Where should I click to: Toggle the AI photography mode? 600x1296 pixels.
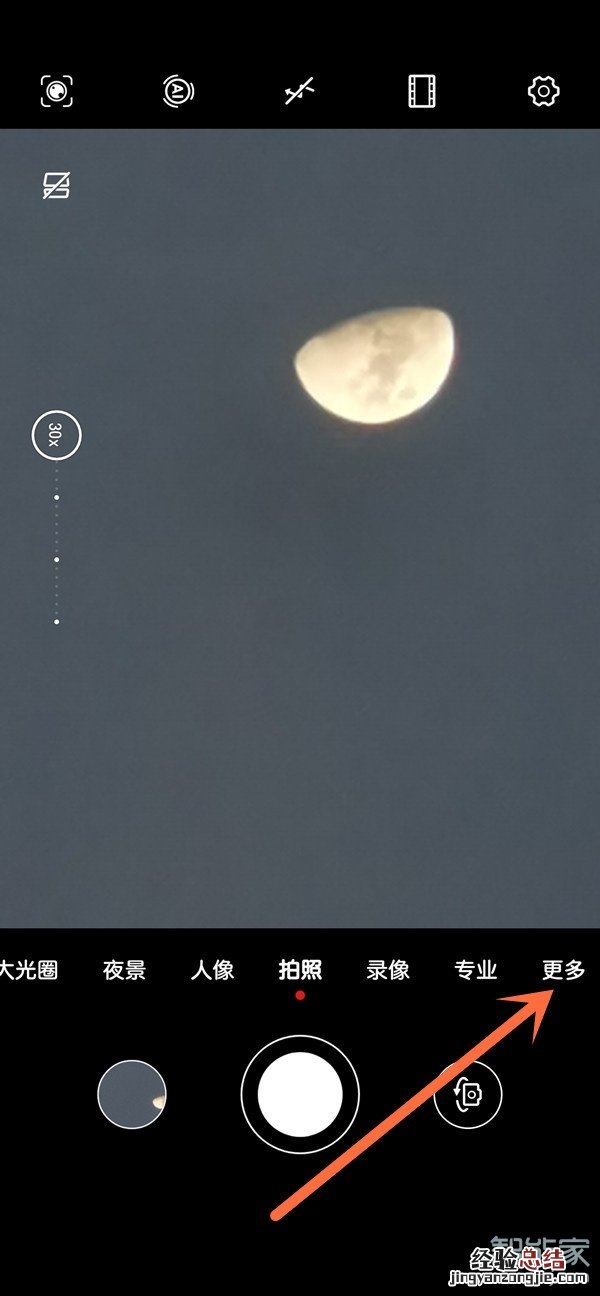(178, 92)
